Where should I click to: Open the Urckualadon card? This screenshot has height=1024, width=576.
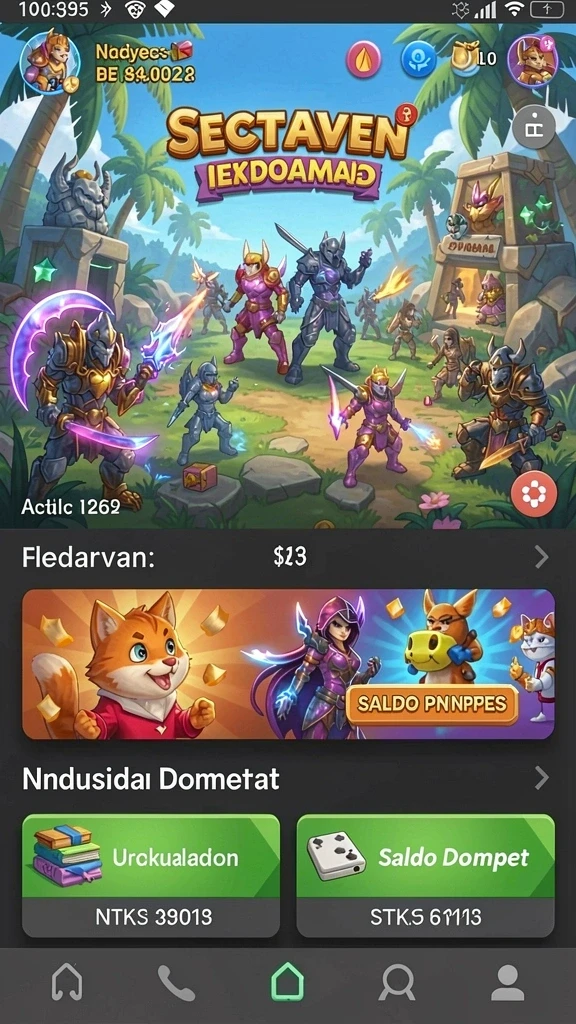click(x=151, y=876)
